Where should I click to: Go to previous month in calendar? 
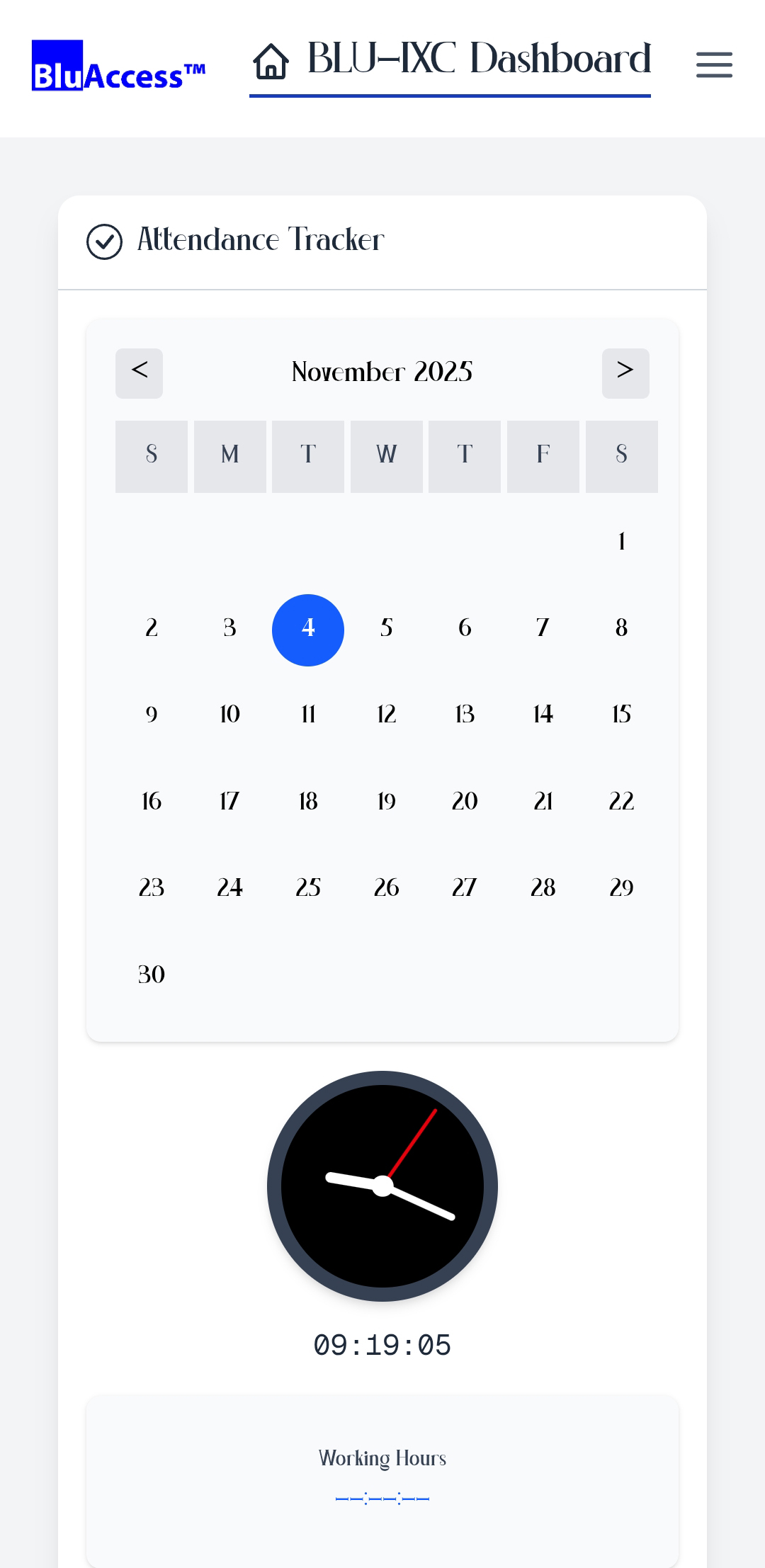139,373
